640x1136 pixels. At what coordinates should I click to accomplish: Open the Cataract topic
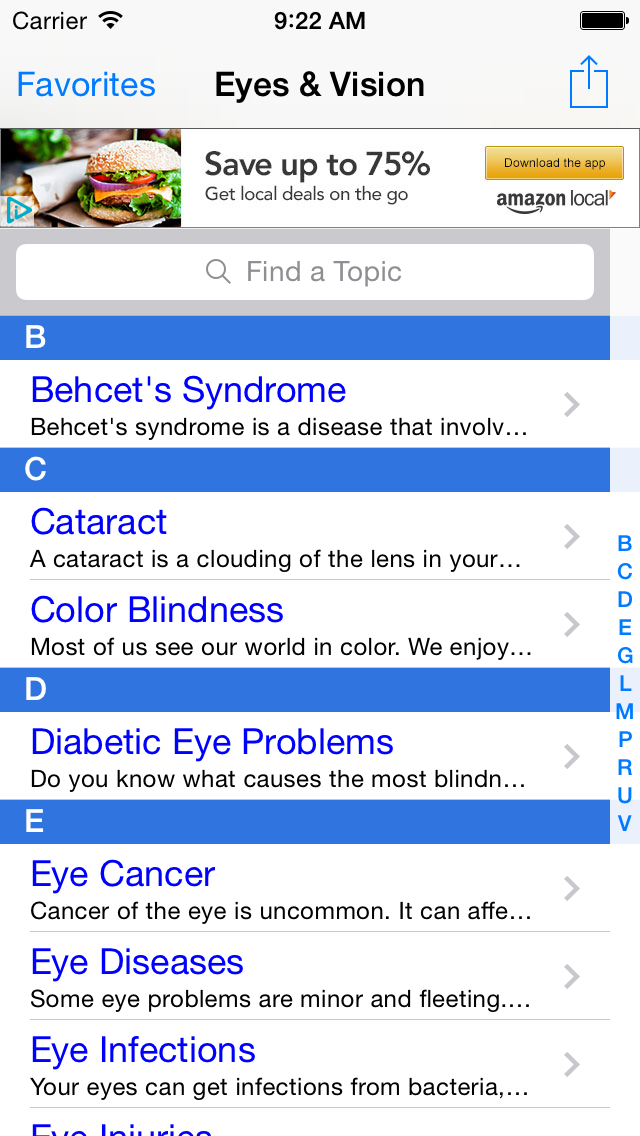point(304,536)
